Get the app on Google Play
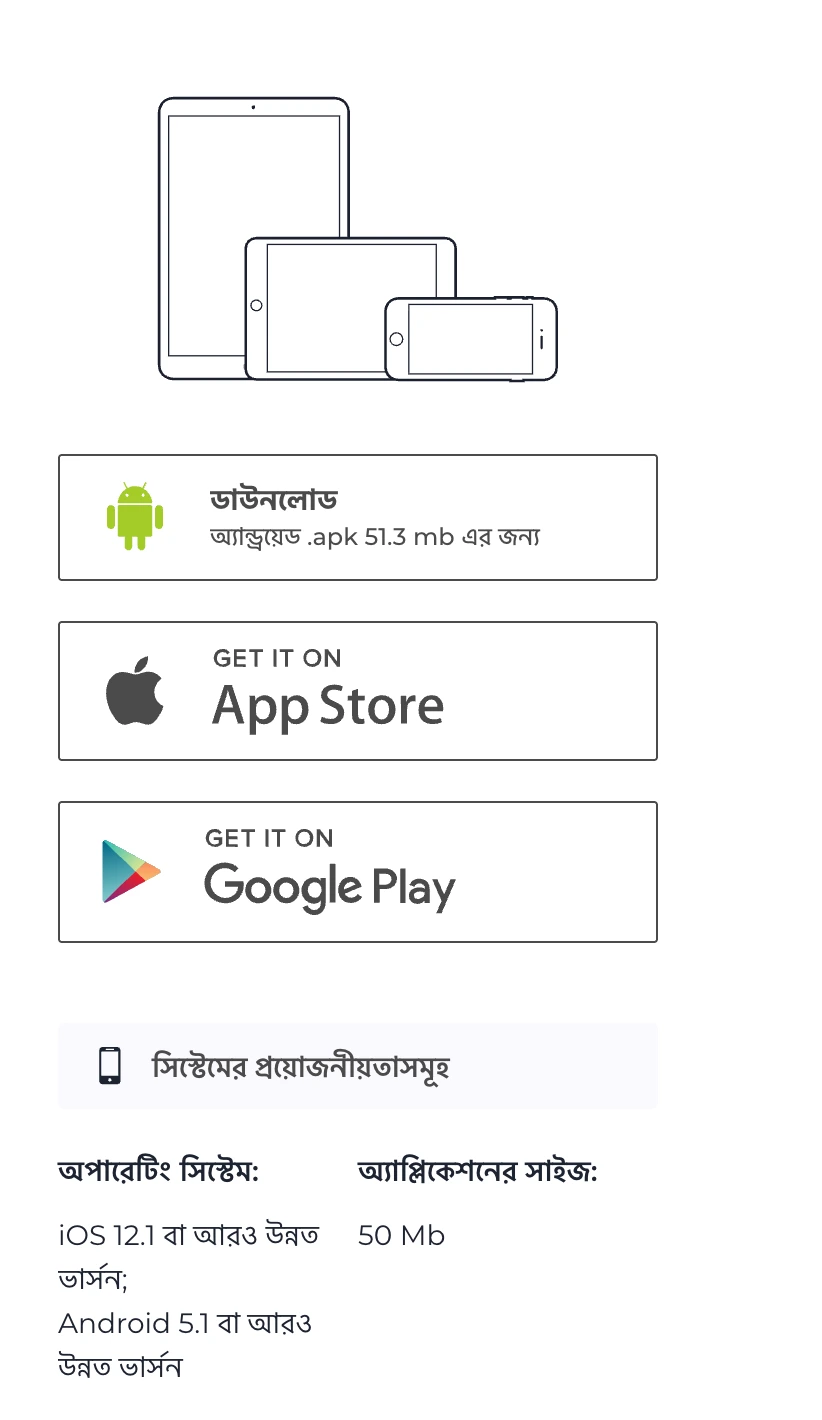 pyautogui.click(x=357, y=871)
